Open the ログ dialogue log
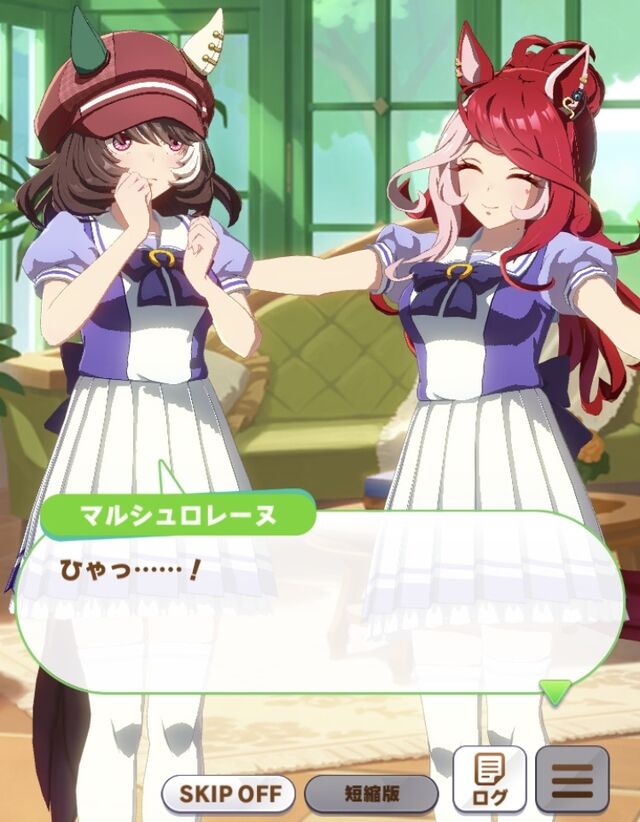 tap(490, 778)
